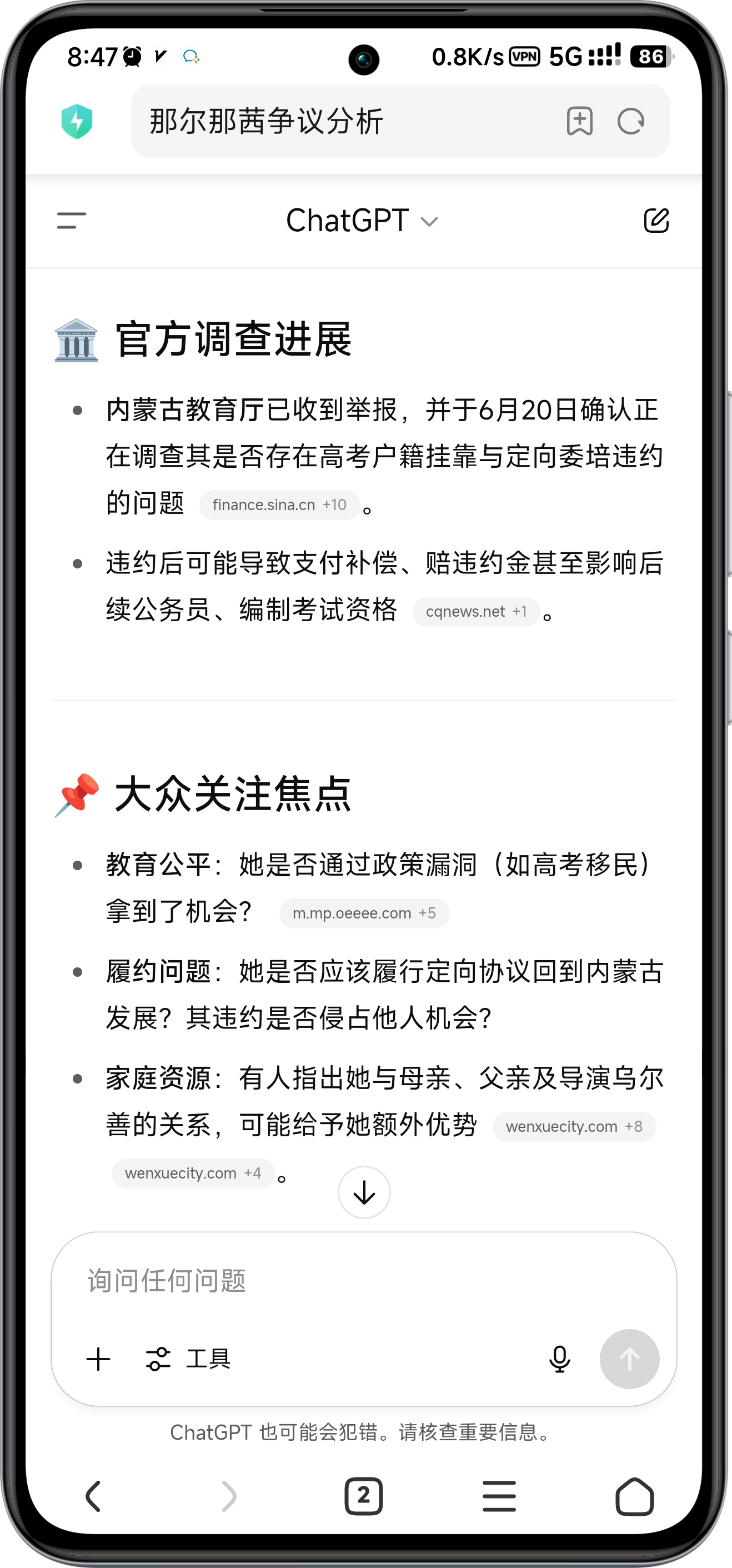This screenshot has width=732, height=1568.
Task: Jump to bottom with the down arrow
Action: click(x=364, y=1192)
